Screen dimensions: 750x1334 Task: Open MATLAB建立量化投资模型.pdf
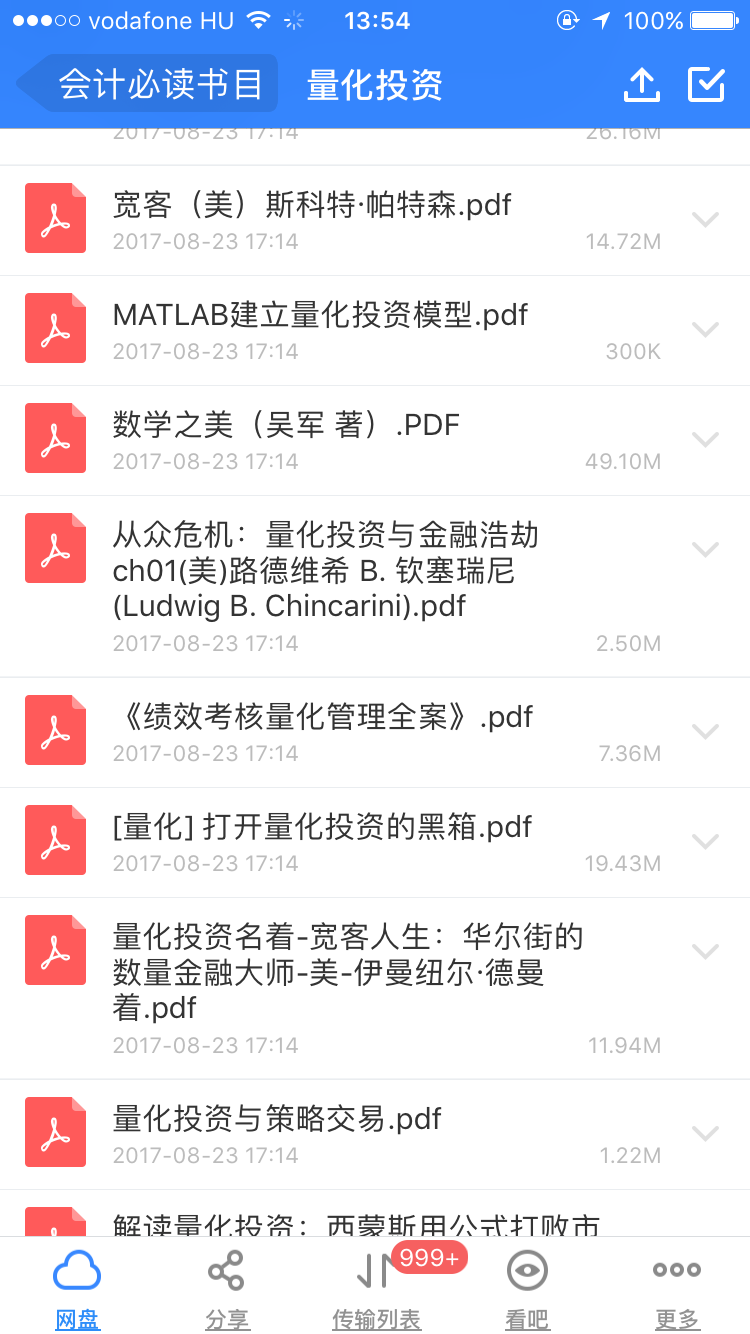[x=320, y=316]
